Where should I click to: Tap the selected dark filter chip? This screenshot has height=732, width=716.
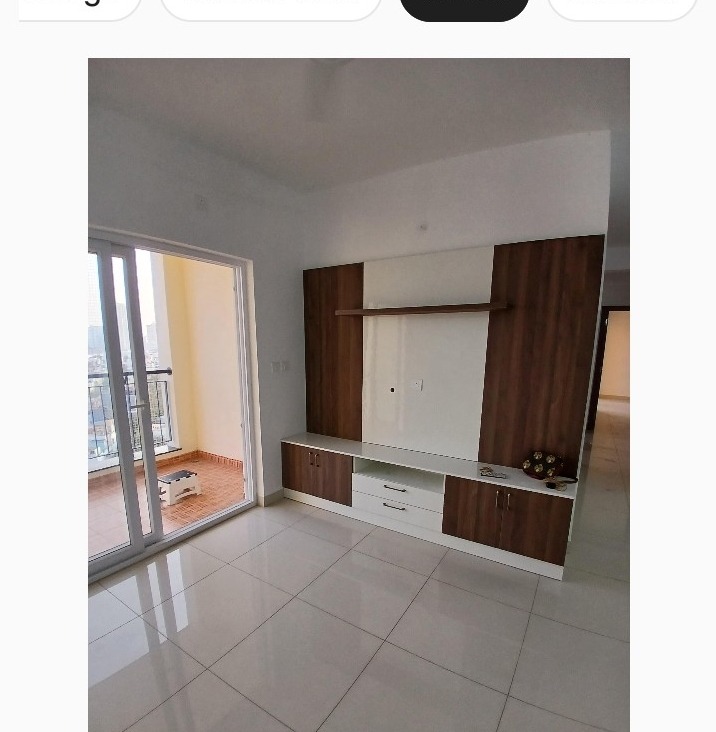pyautogui.click(x=464, y=8)
